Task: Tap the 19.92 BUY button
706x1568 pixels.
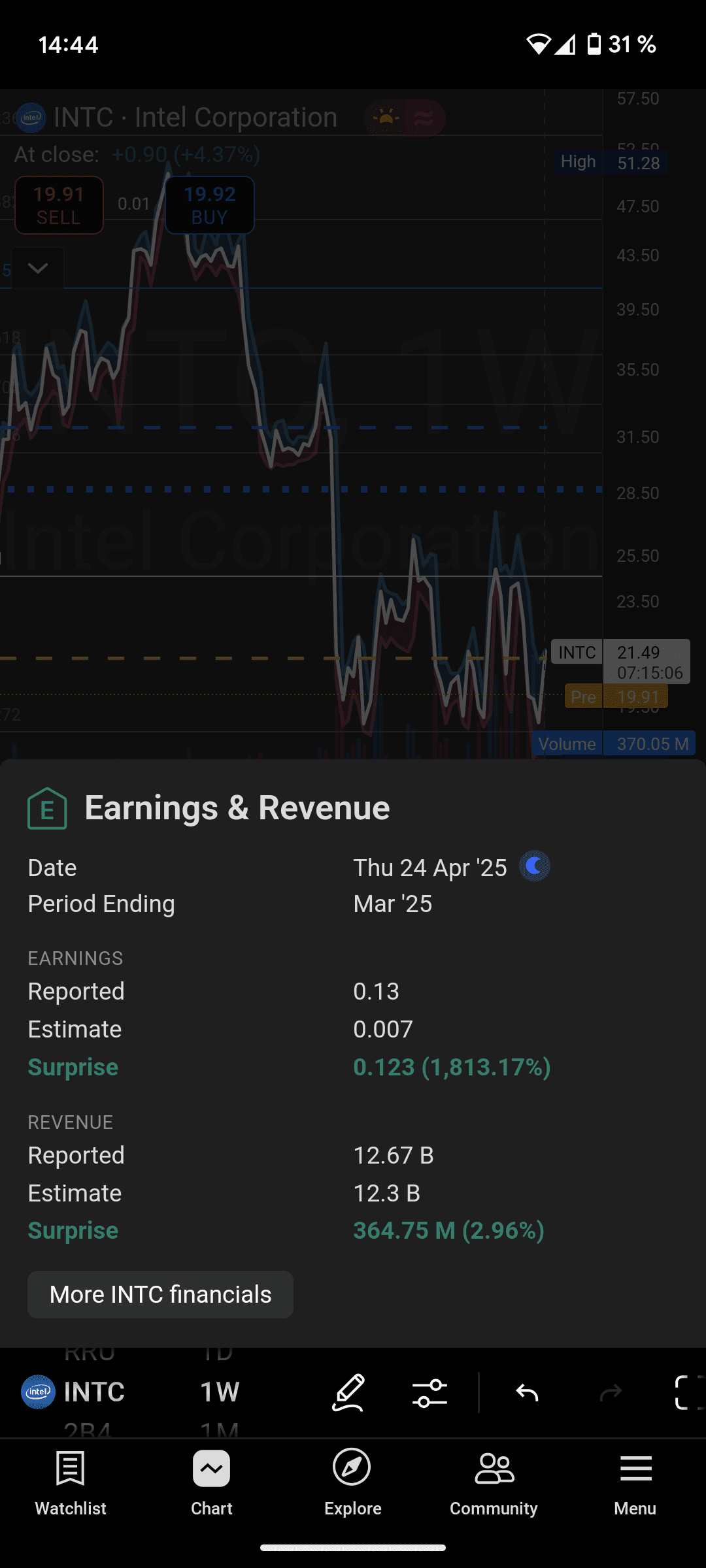Action: pyautogui.click(x=209, y=205)
